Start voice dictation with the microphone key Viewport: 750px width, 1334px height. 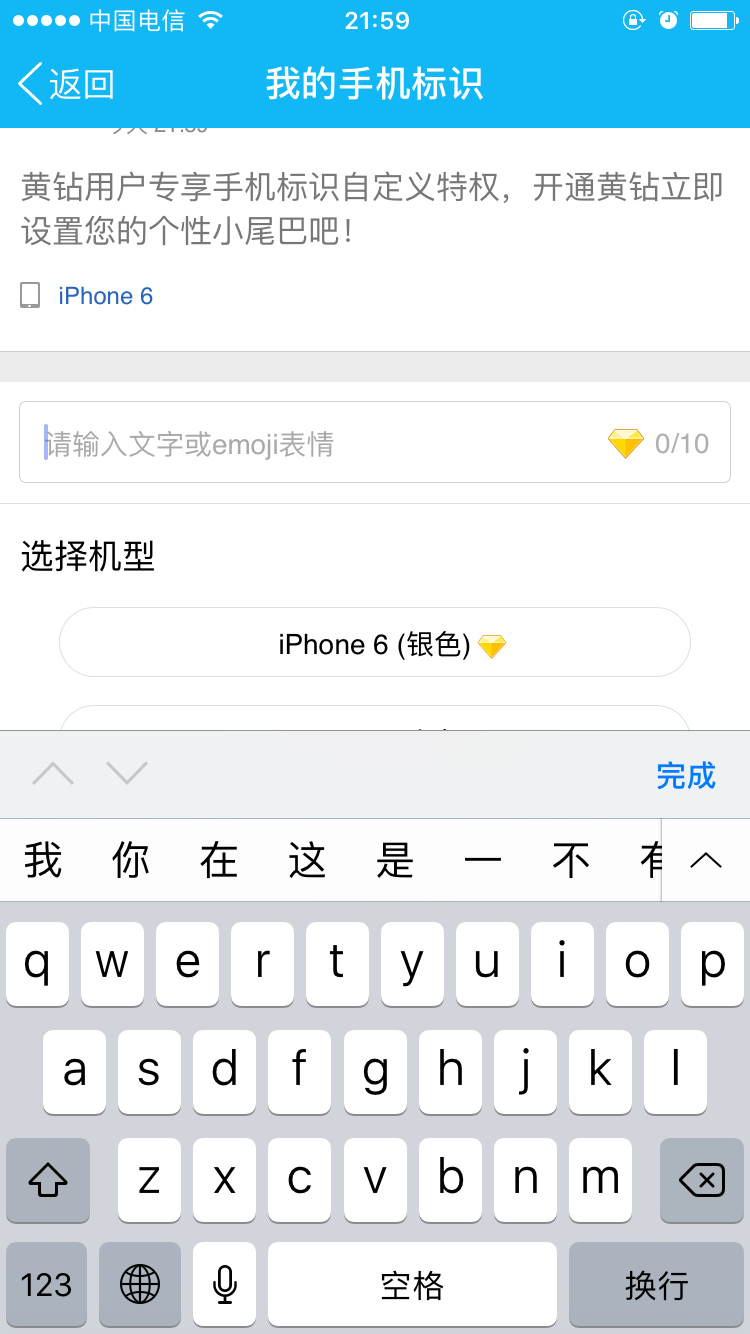tap(225, 1284)
